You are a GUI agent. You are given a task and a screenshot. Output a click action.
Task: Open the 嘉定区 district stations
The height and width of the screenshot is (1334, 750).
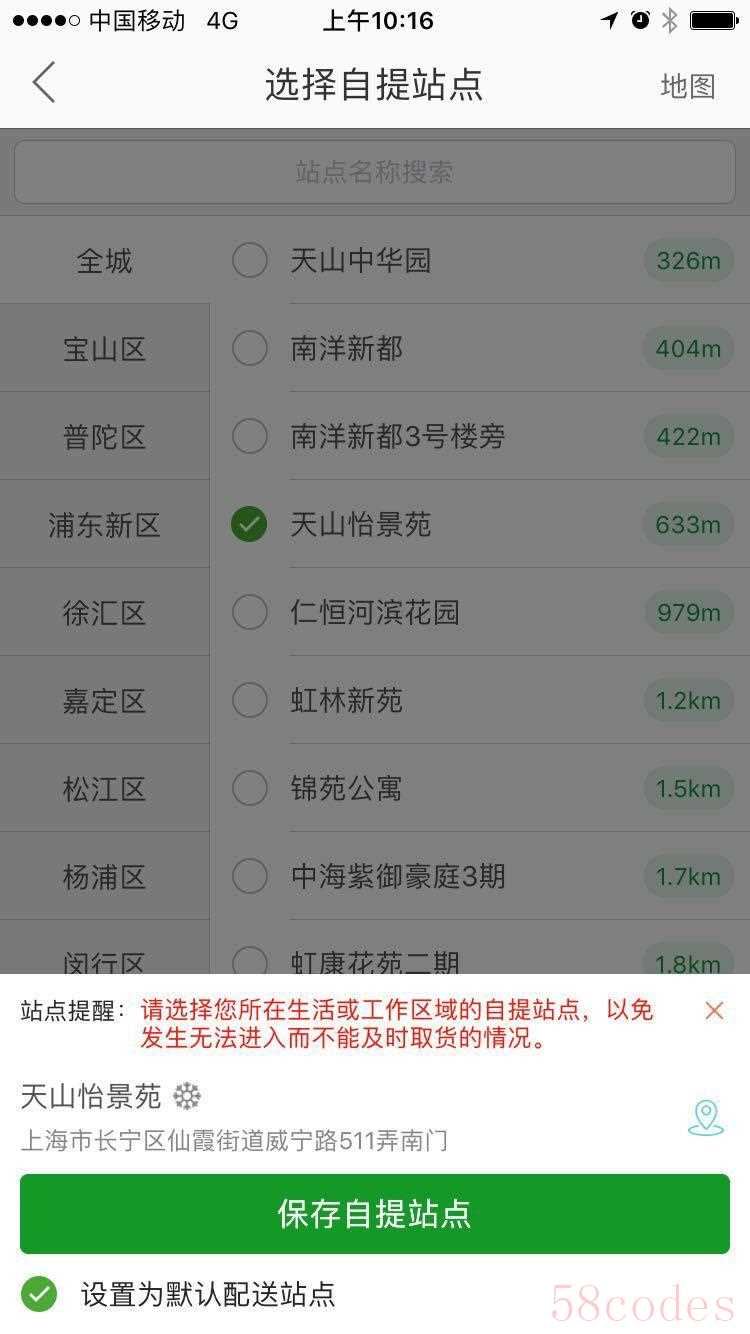coord(104,701)
